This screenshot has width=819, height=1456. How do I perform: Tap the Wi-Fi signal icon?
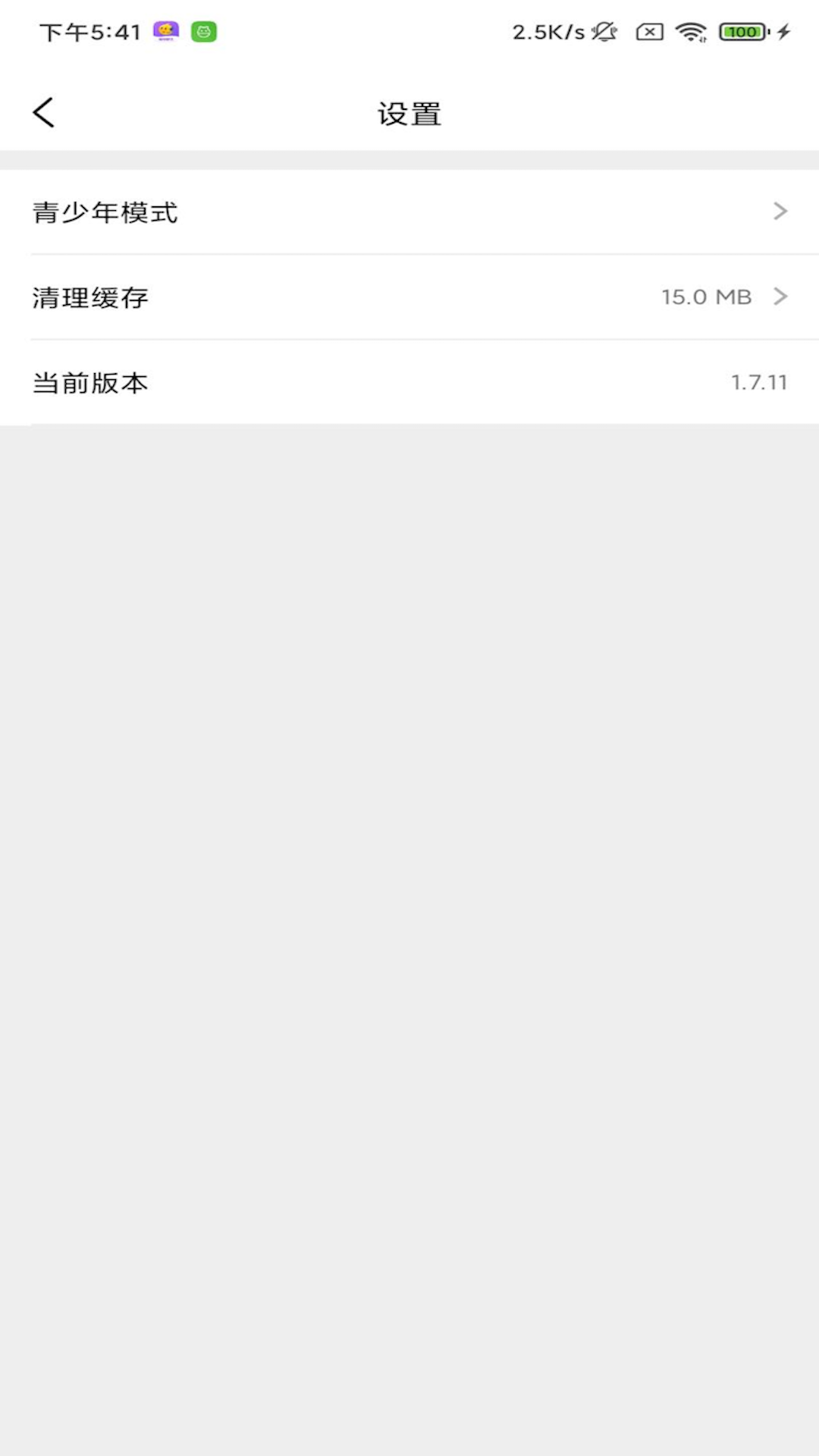click(692, 32)
